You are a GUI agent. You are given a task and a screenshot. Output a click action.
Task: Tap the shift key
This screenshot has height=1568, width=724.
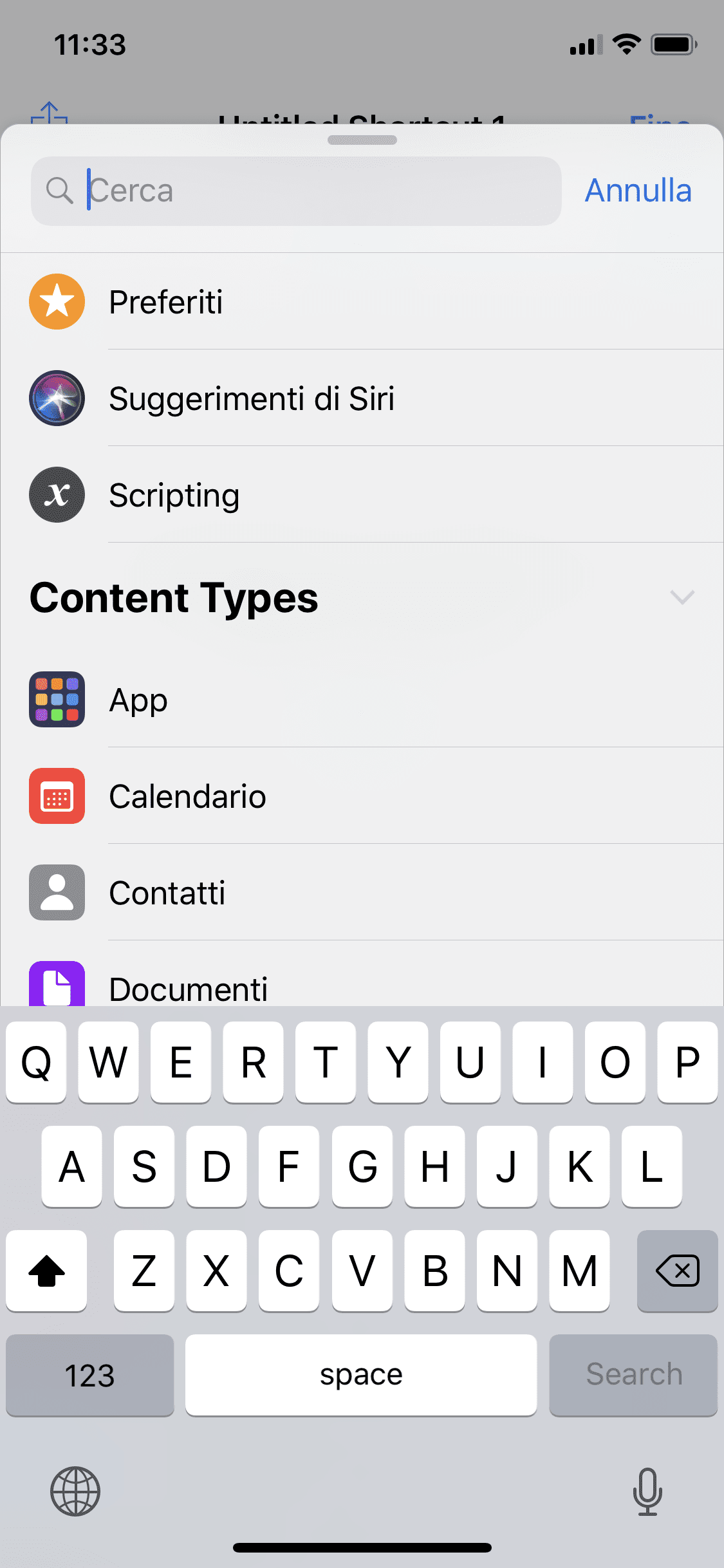tap(46, 1271)
